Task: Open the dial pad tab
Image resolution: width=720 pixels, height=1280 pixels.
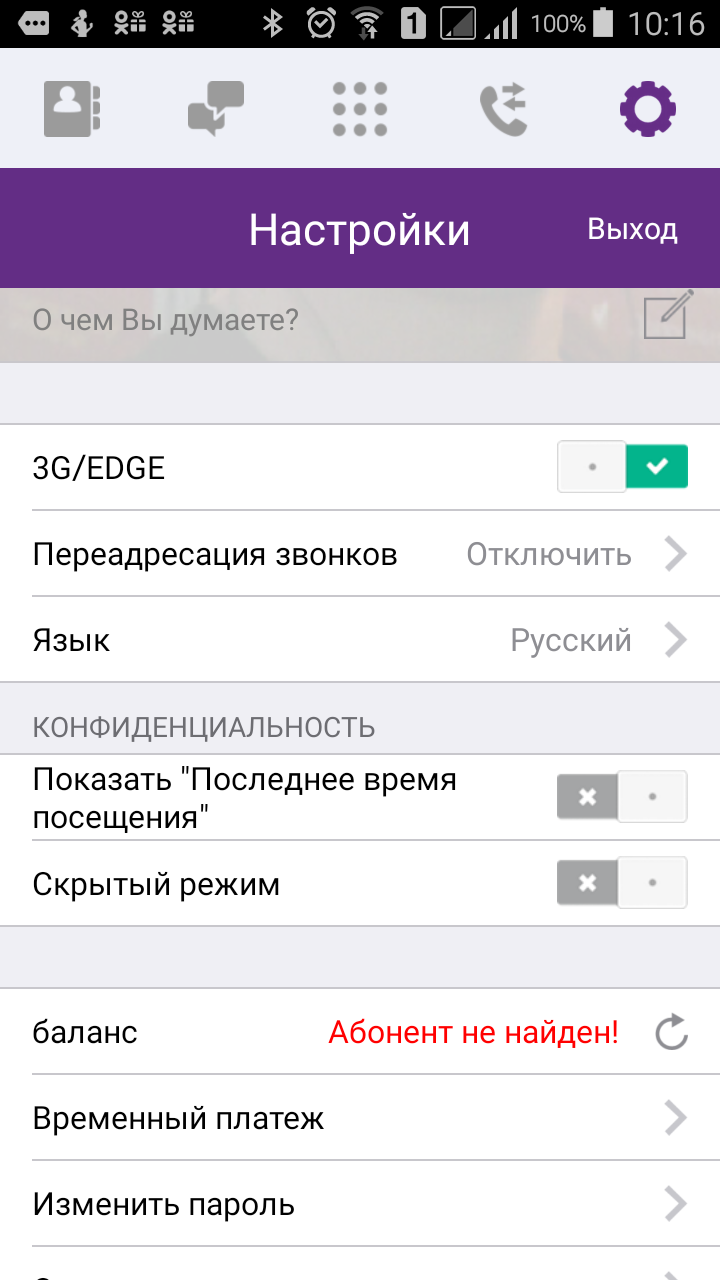Action: point(360,108)
